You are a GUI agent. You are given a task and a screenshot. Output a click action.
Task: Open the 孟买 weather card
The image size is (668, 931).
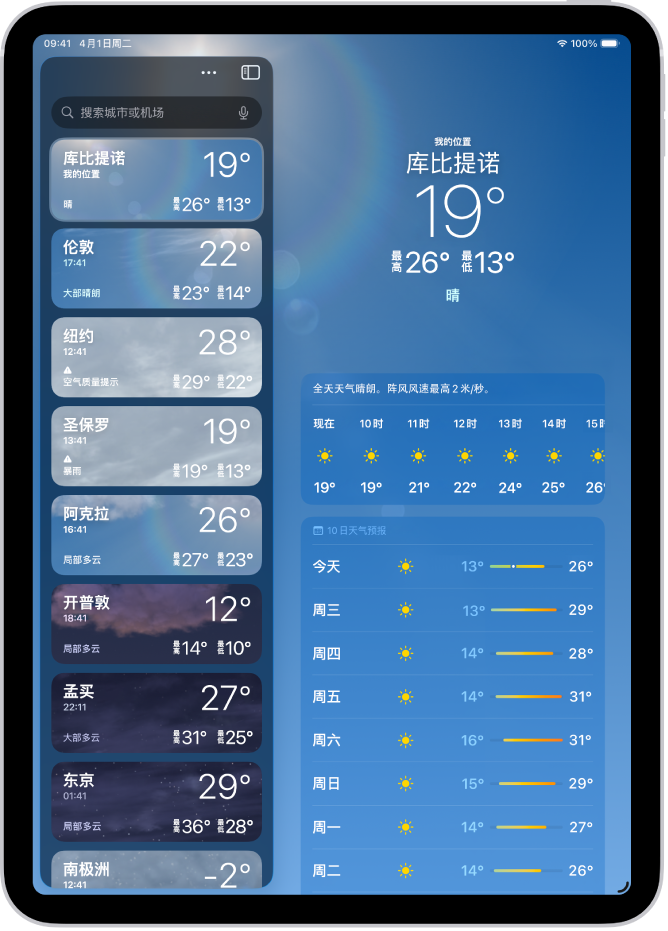(156, 713)
